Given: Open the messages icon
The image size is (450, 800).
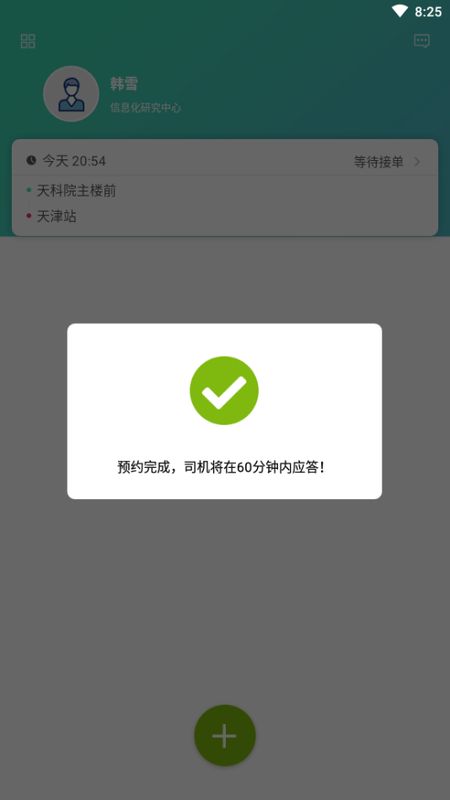Looking at the screenshot, I should pyautogui.click(x=421, y=41).
